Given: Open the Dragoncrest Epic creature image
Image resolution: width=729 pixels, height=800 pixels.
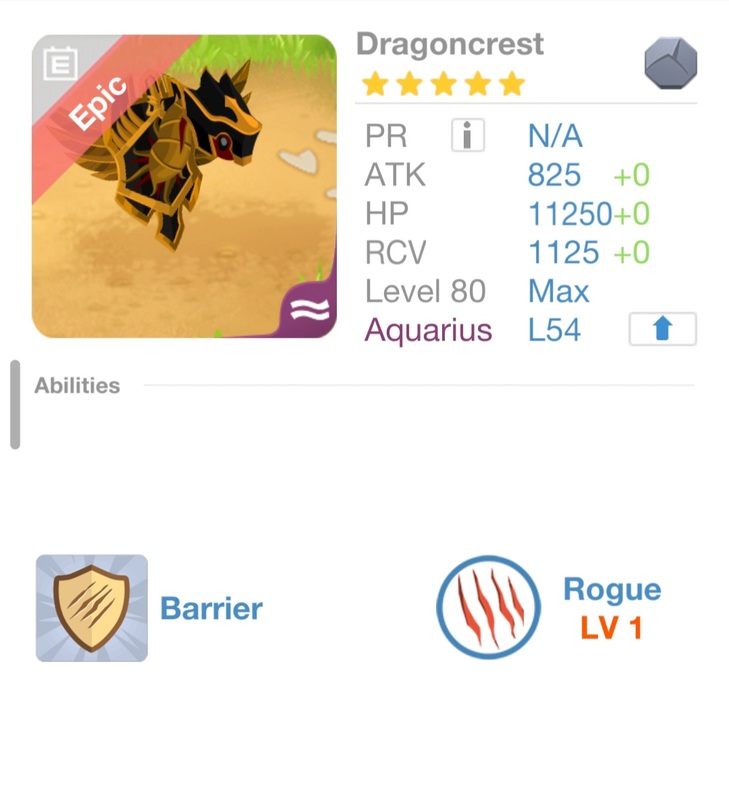Looking at the screenshot, I should tap(185, 187).
